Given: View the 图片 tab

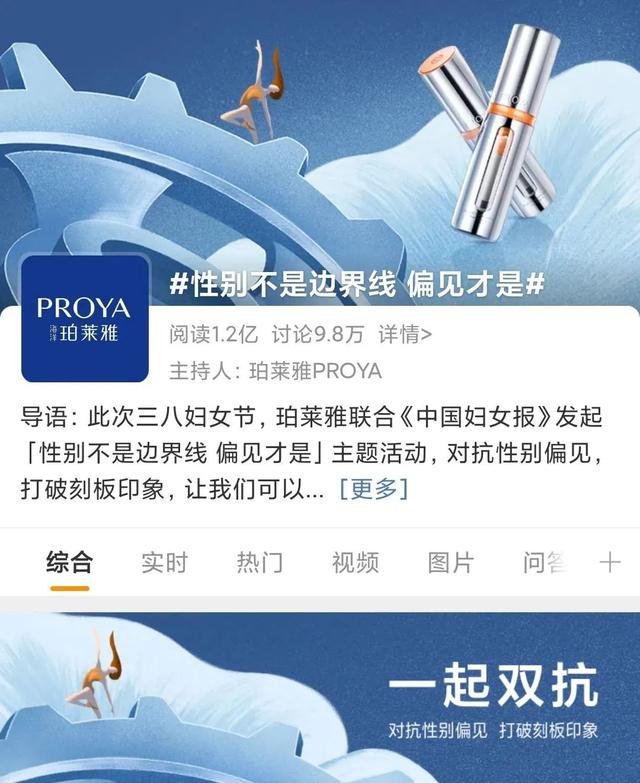Looking at the screenshot, I should click(x=450, y=562).
